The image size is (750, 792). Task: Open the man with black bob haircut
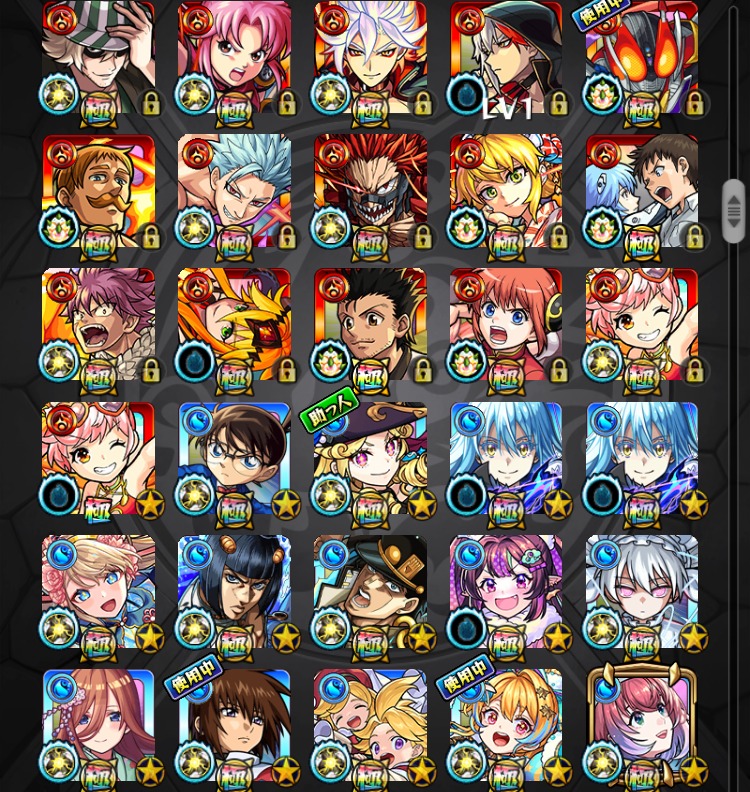tap(234, 592)
